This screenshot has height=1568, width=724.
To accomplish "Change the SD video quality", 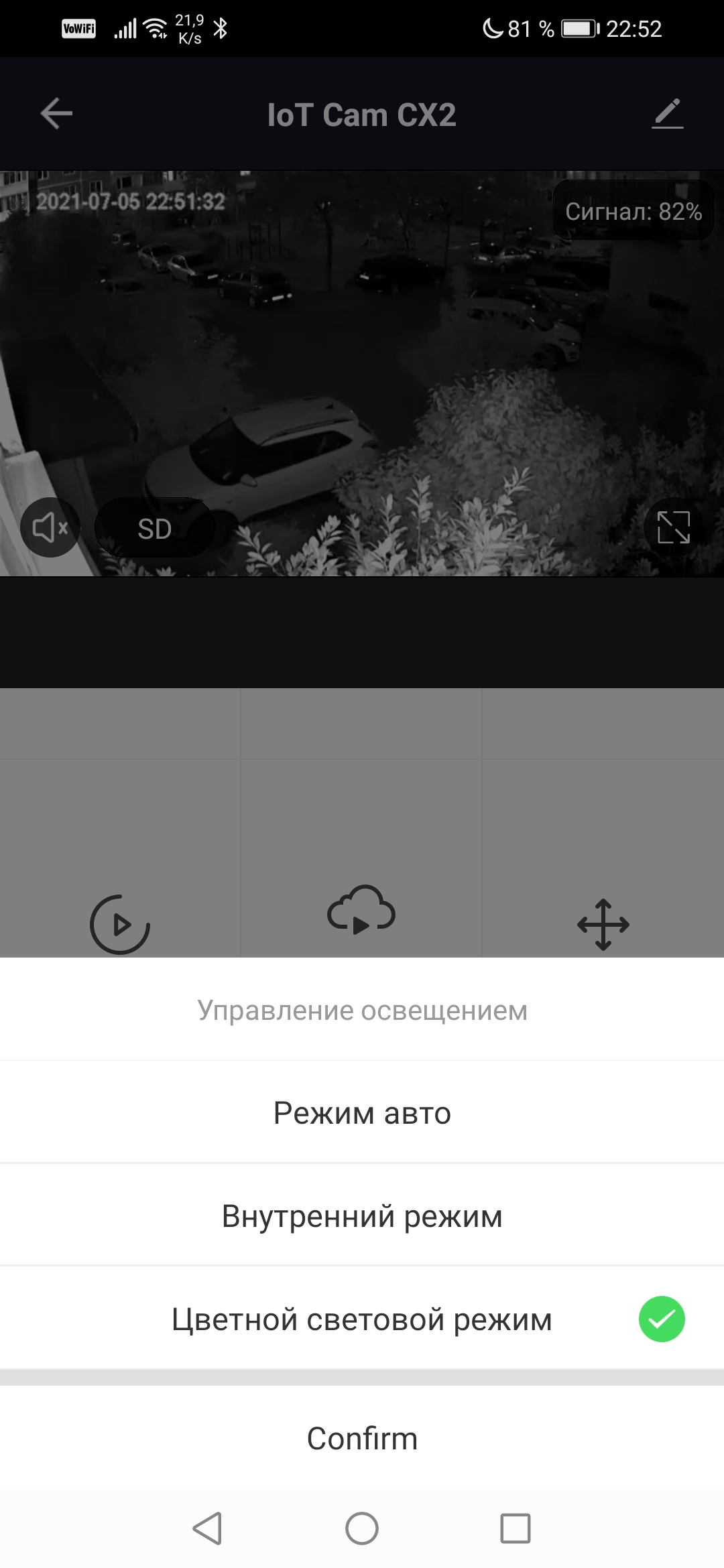I will [x=155, y=529].
